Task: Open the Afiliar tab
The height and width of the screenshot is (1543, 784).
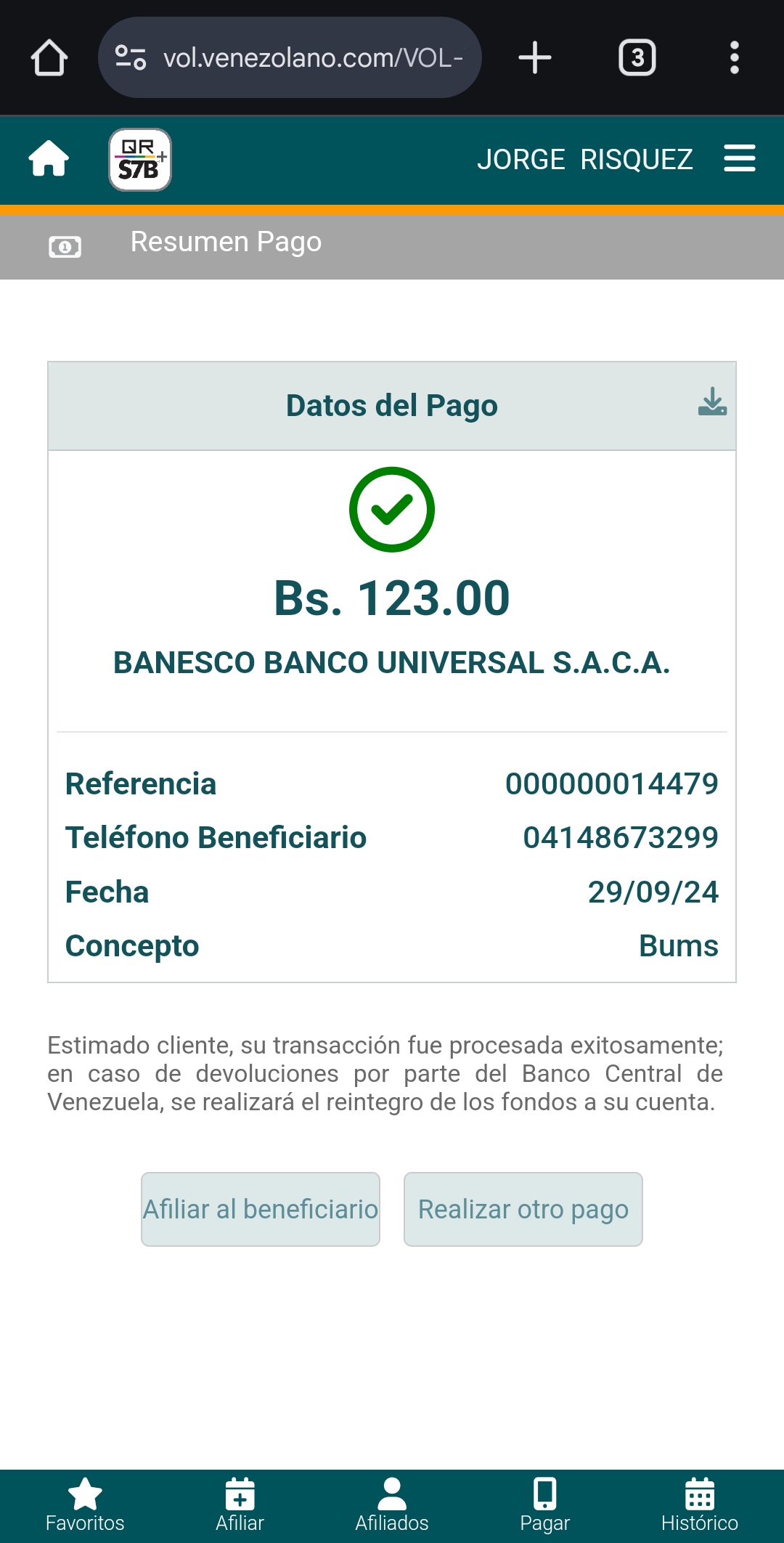Action: [x=240, y=1505]
